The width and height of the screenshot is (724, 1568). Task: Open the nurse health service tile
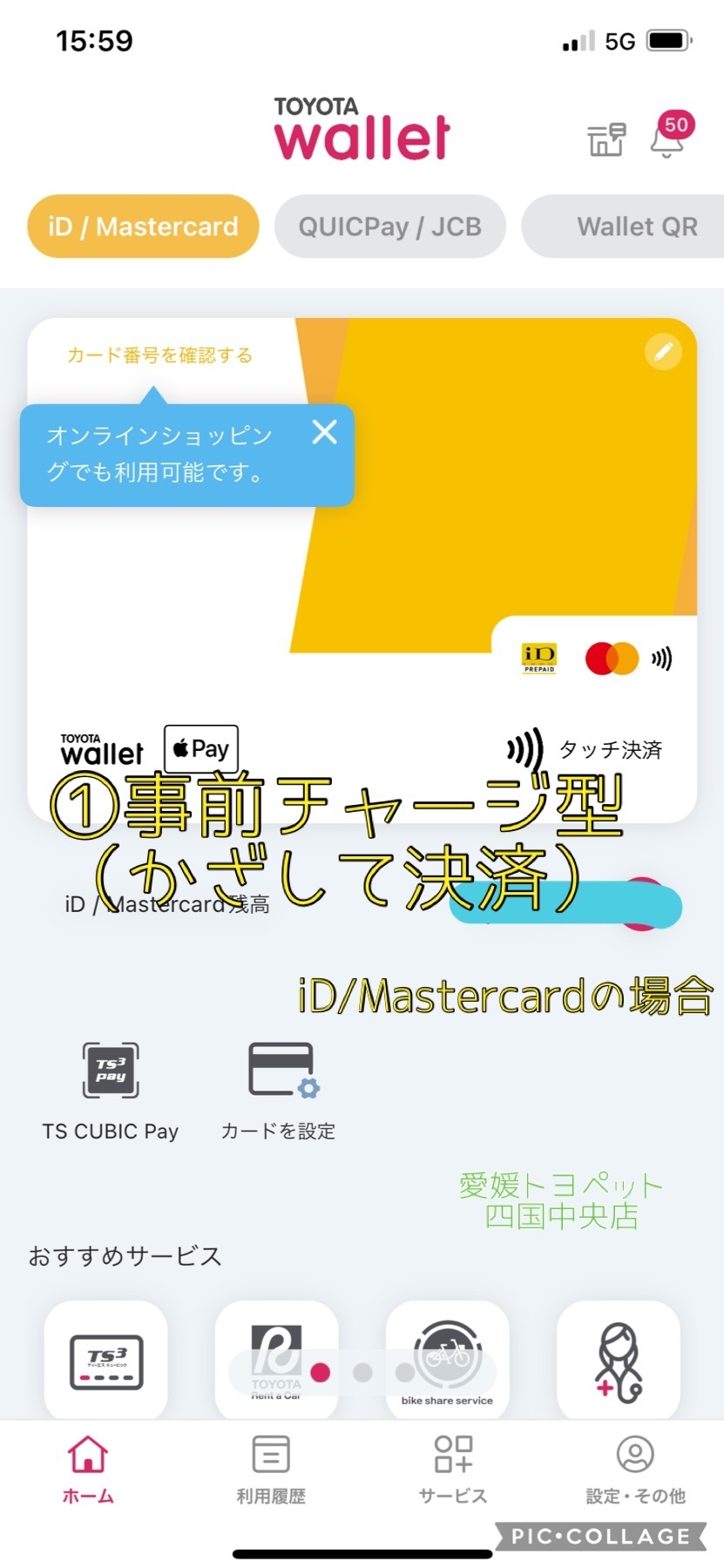tap(618, 1361)
